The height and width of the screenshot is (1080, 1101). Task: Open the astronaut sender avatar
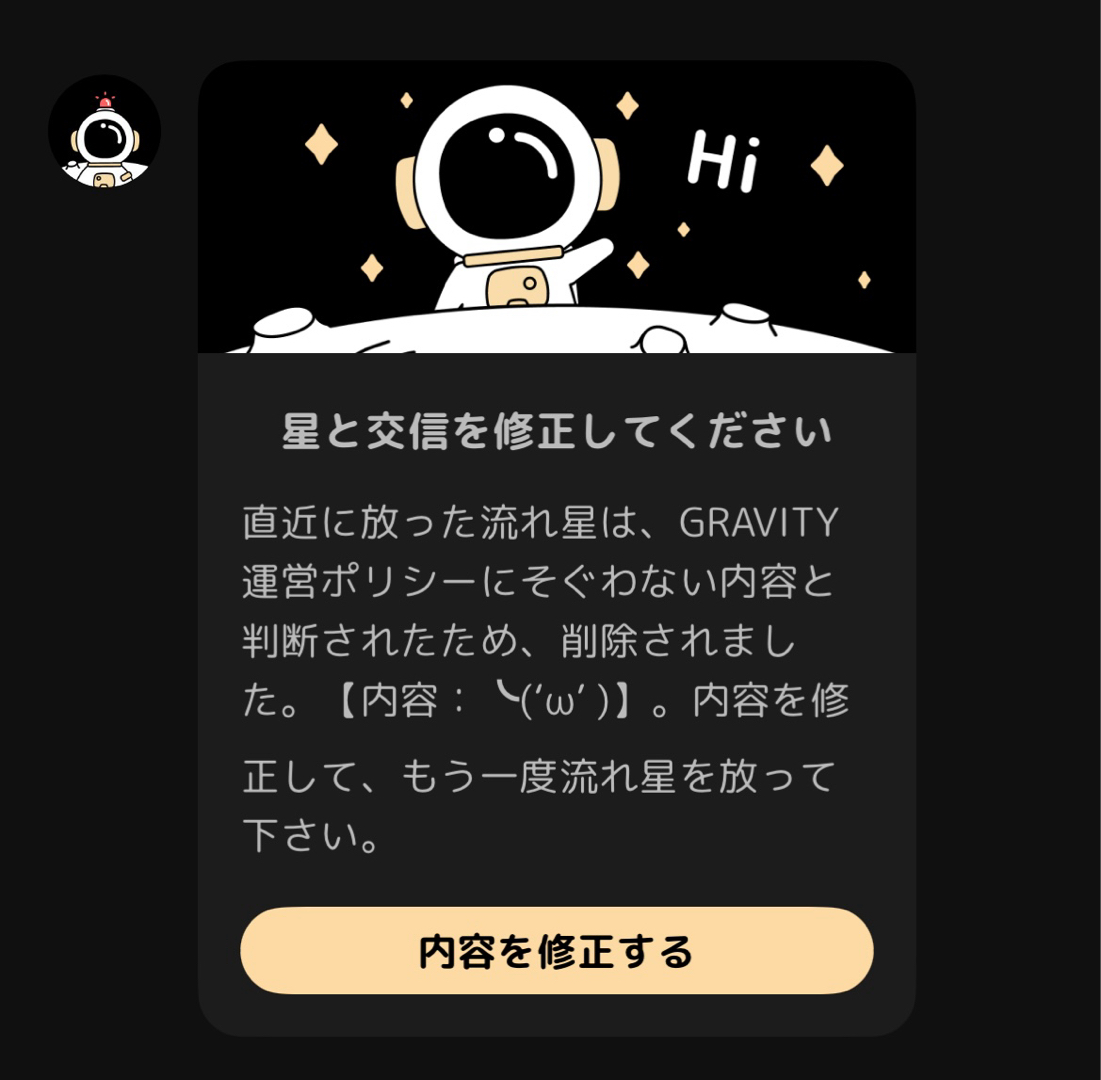(x=104, y=132)
